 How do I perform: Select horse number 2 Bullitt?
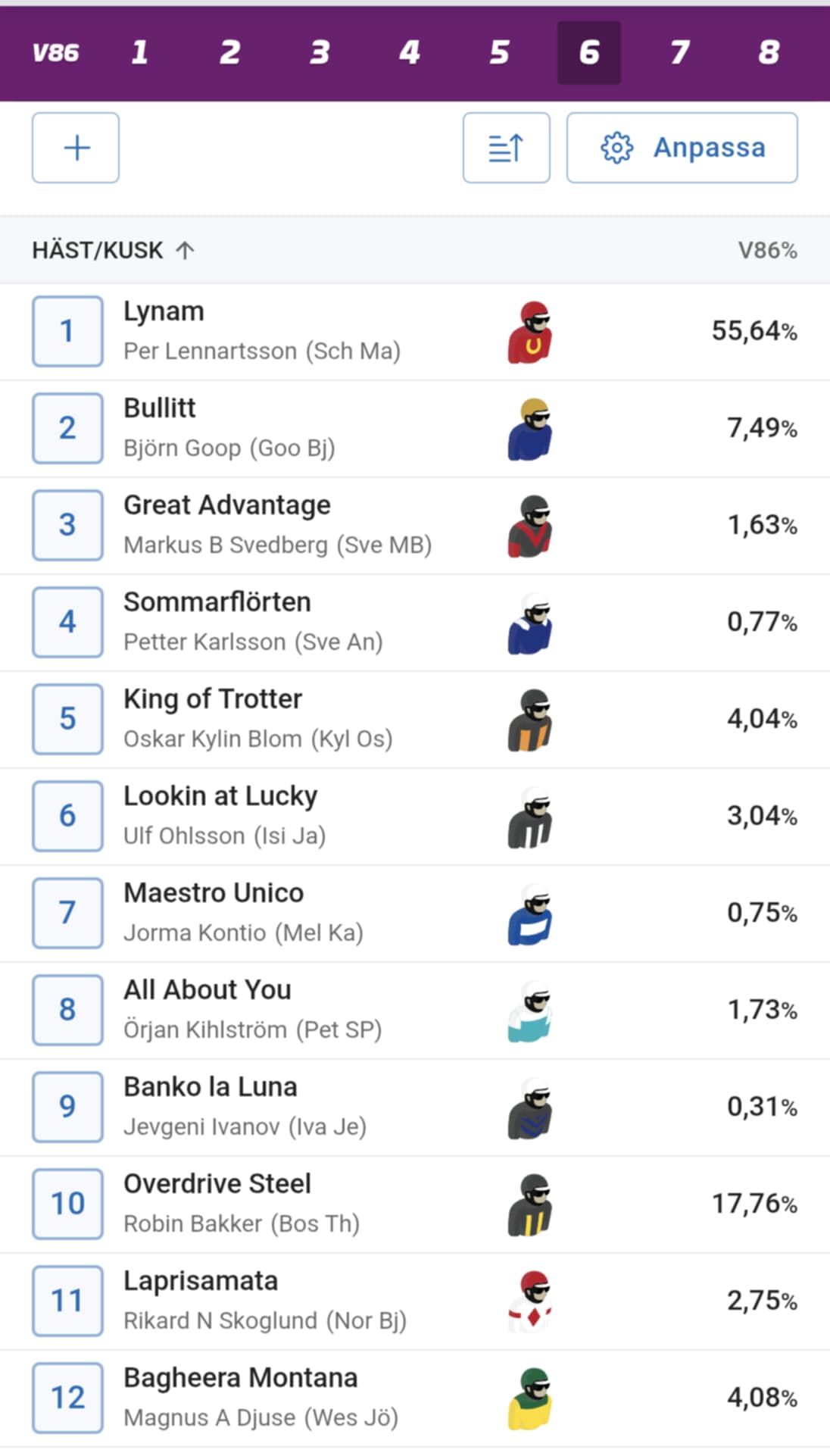(x=67, y=428)
